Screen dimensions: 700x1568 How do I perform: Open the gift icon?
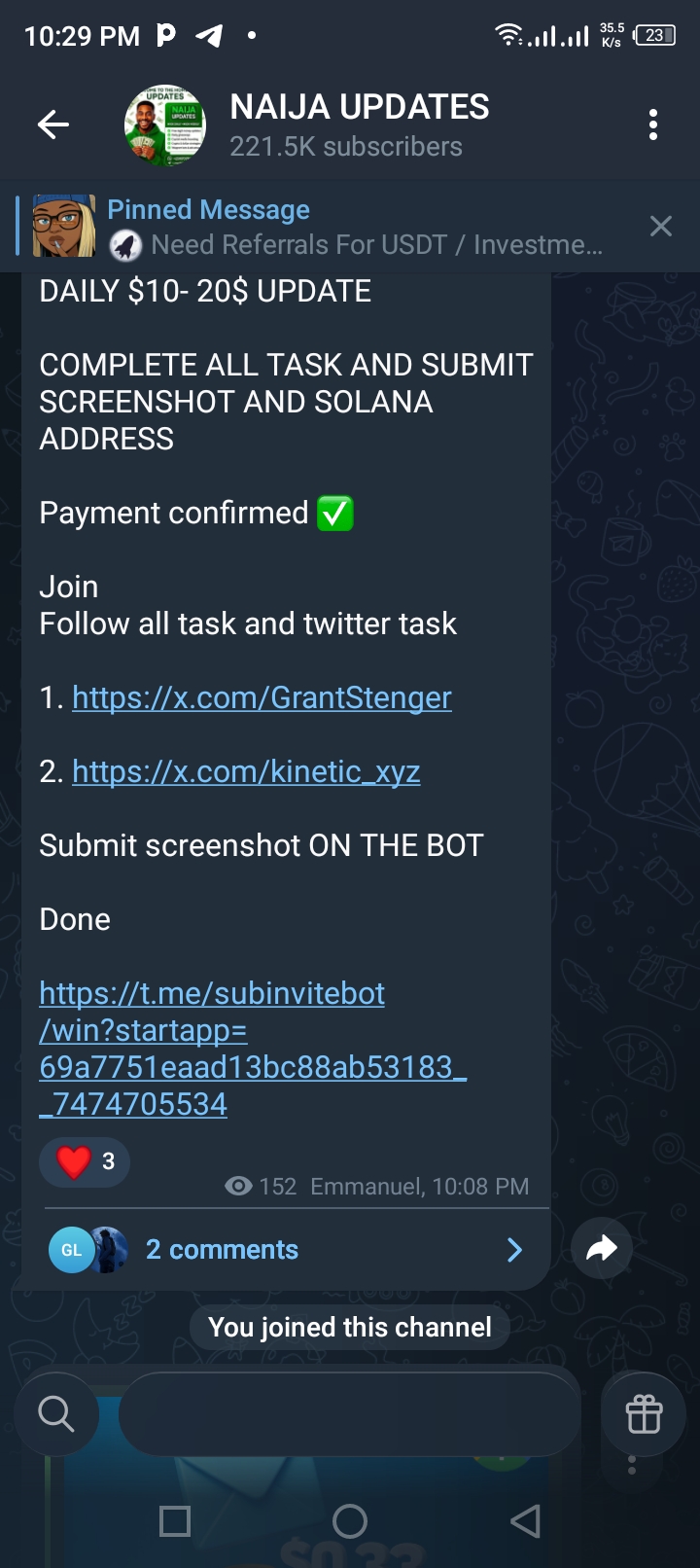coord(644,1413)
